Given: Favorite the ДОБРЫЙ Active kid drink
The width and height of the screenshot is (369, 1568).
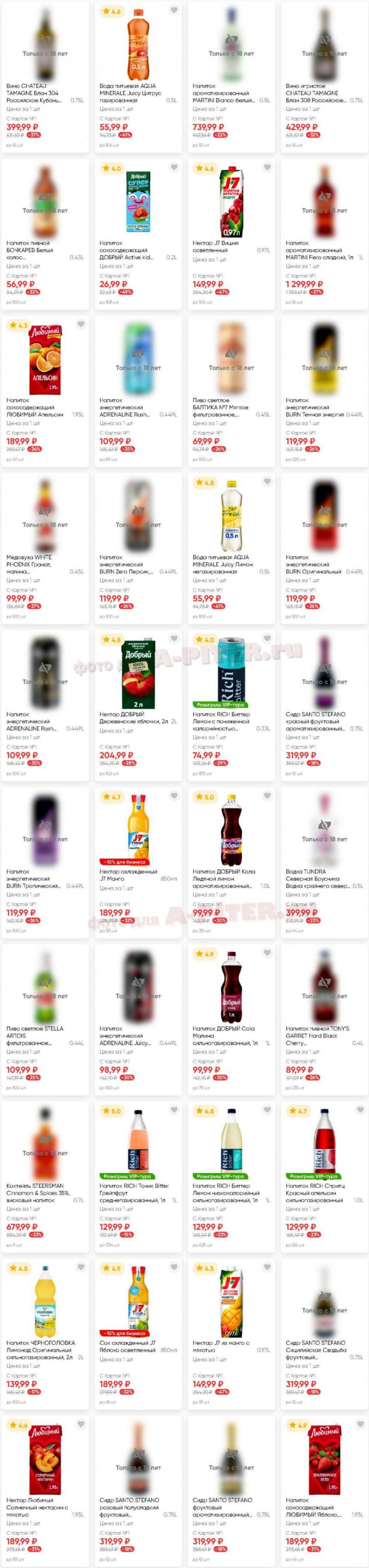Looking at the screenshot, I should (x=174, y=168).
